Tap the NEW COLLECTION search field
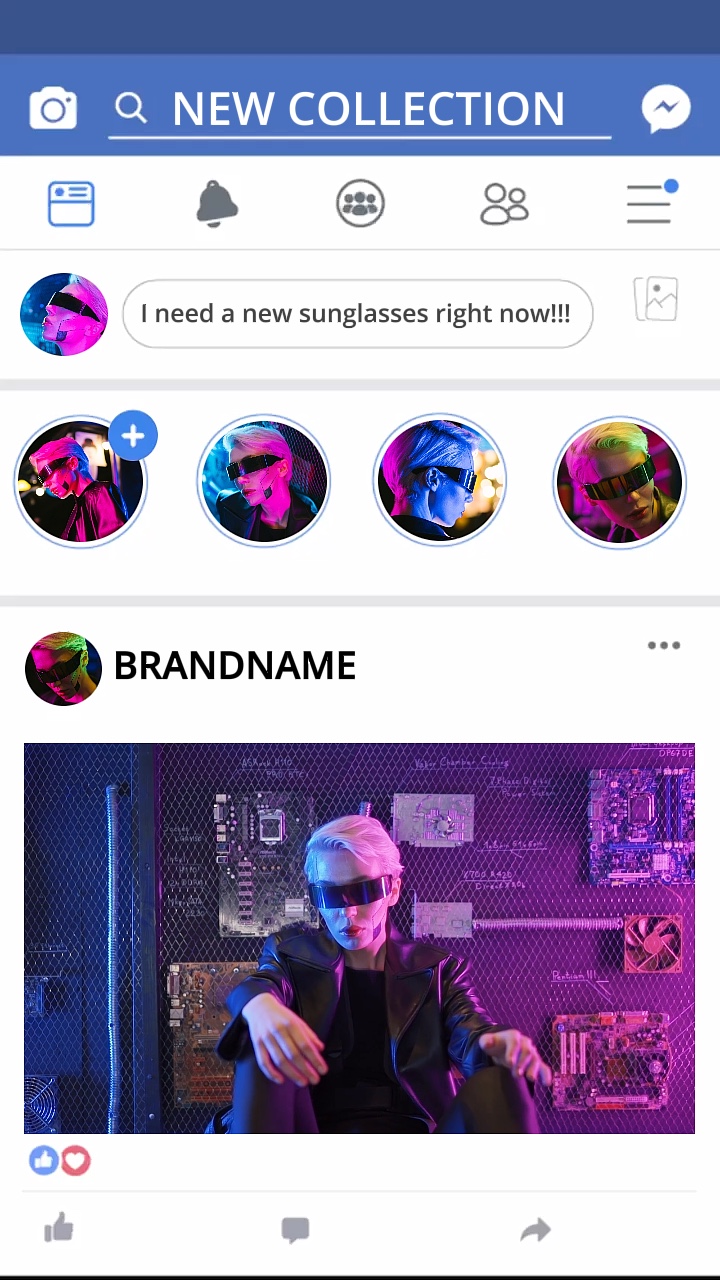Viewport: 720px width, 1280px height. click(x=360, y=110)
